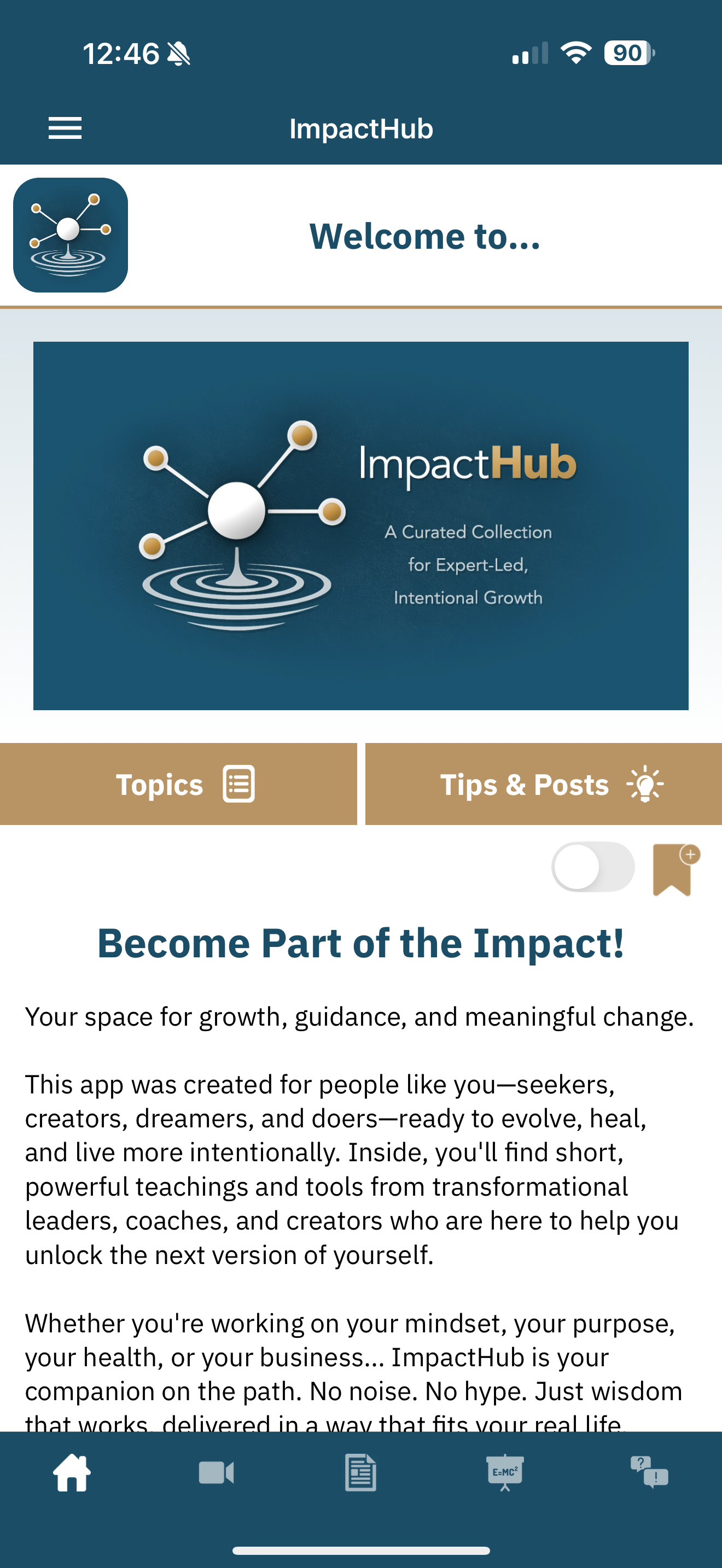Open the hamburger navigation menu
The height and width of the screenshot is (1568, 722).
pyautogui.click(x=65, y=128)
